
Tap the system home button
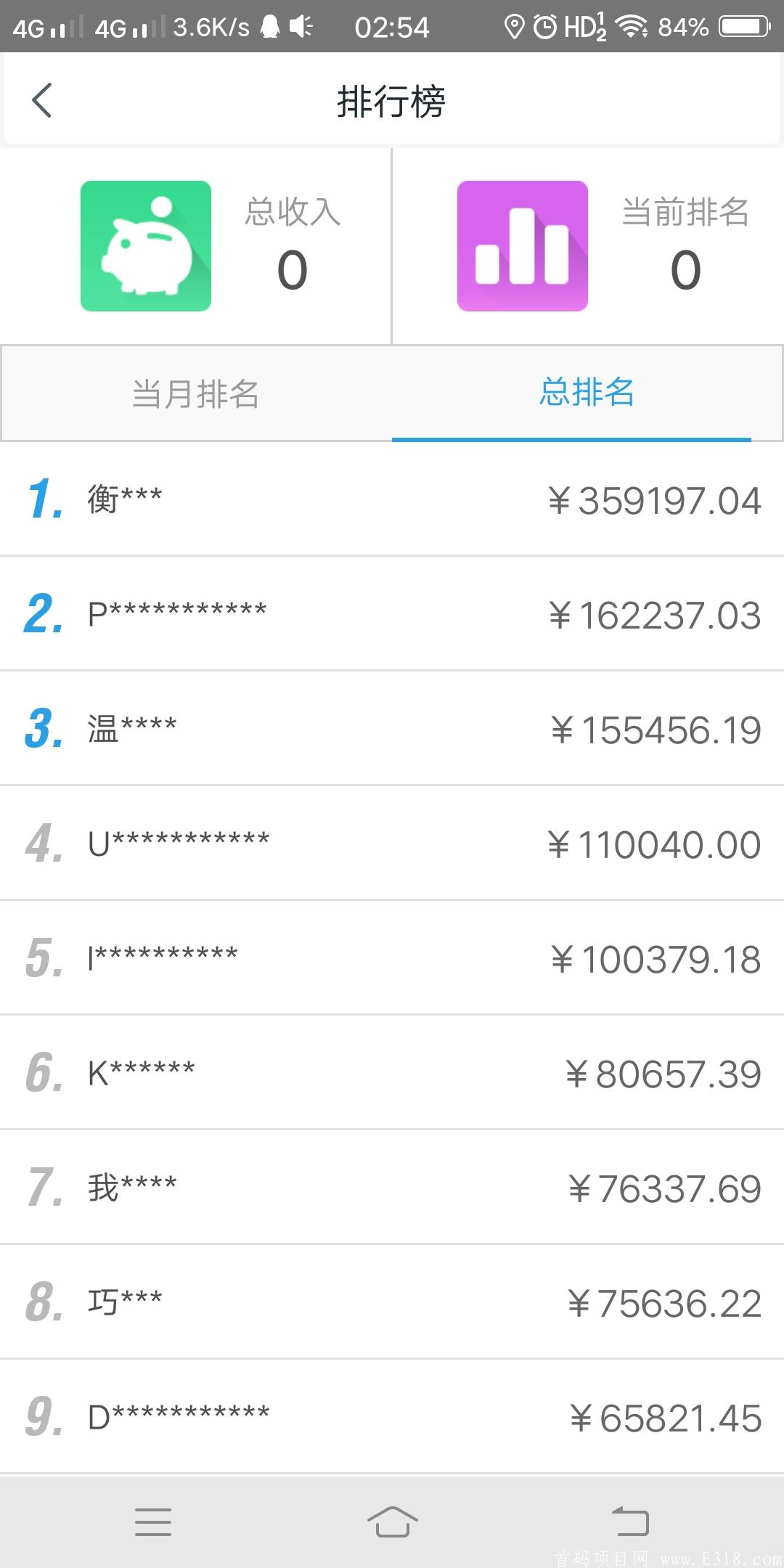[x=392, y=1521]
